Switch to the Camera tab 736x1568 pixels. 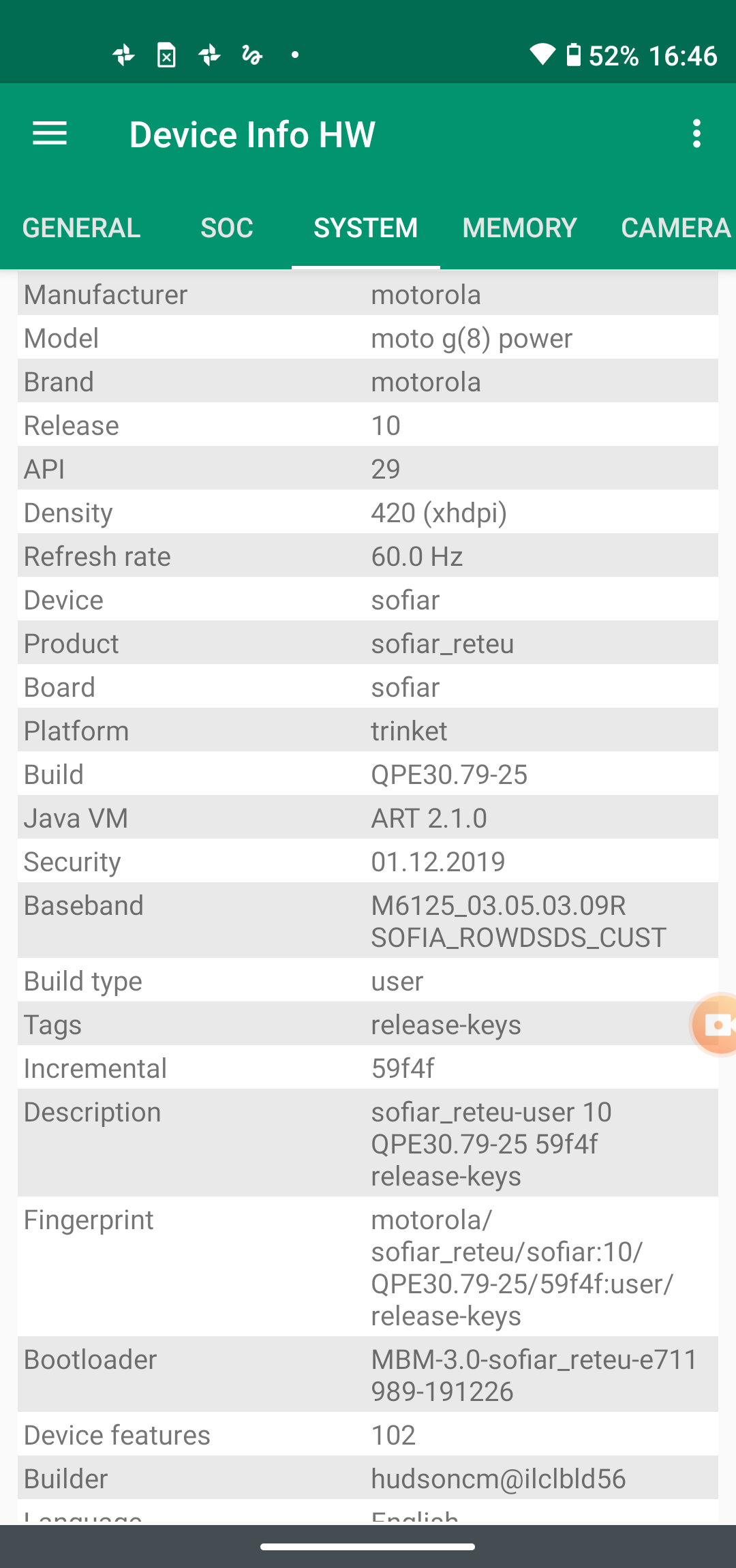pyautogui.click(x=675, y=228)
